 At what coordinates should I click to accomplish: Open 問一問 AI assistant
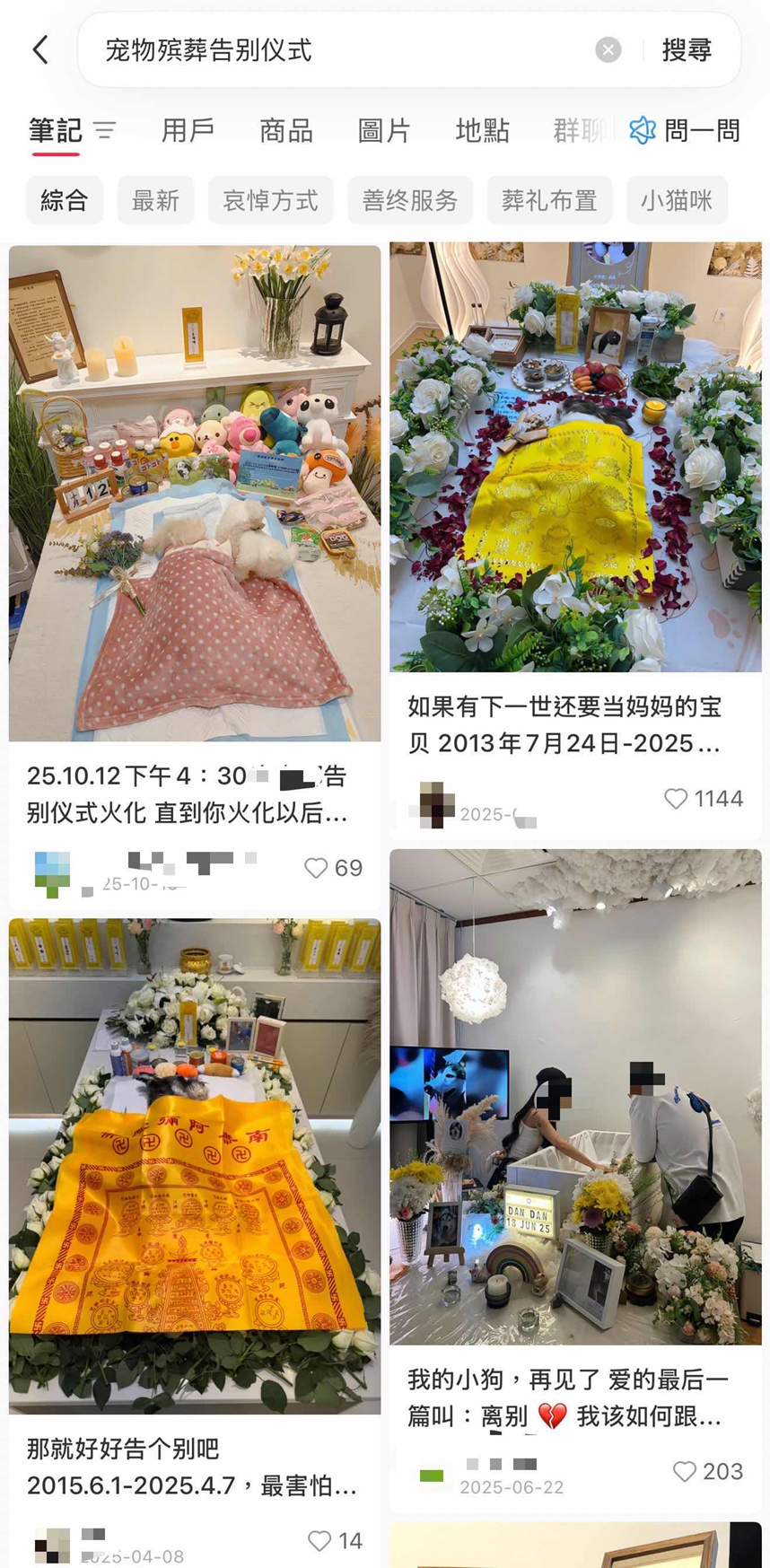pyautogui.click(x=687, y=131)
